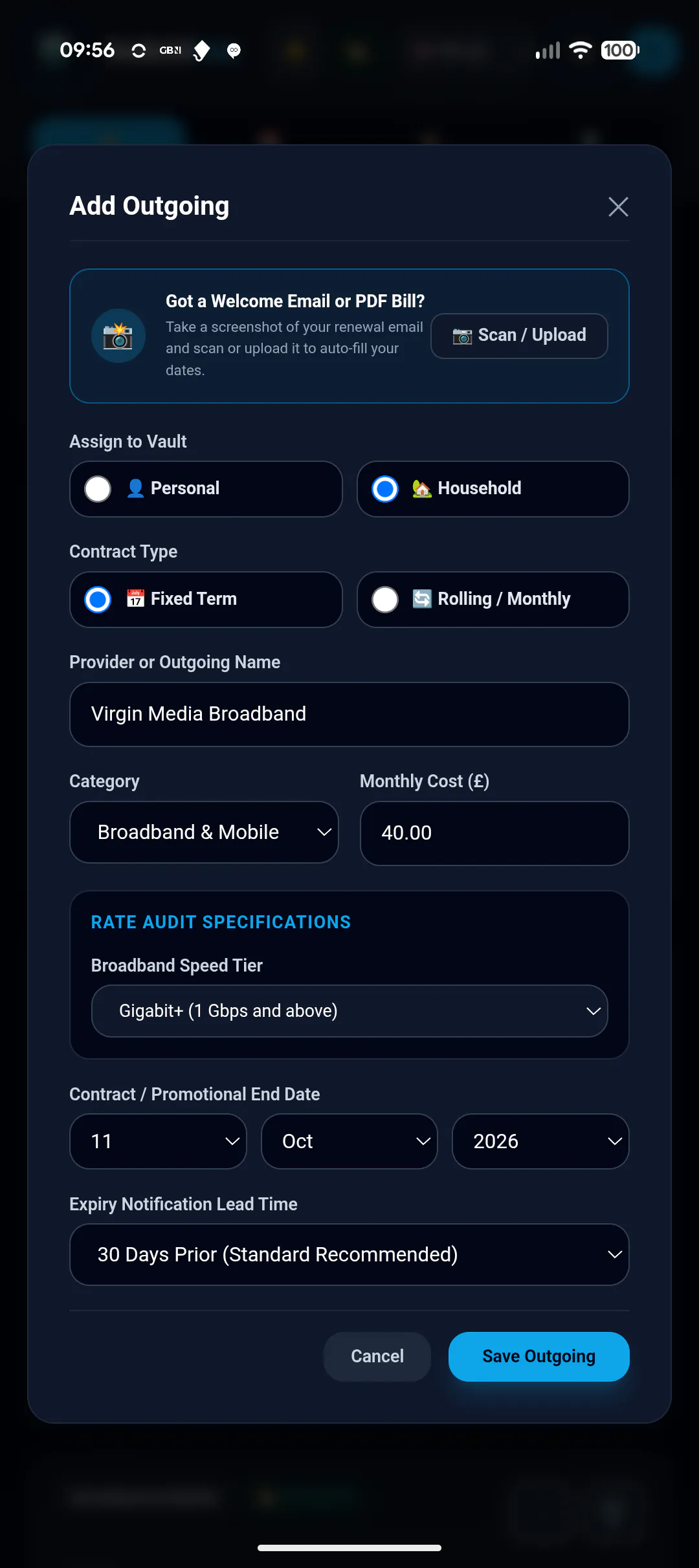Pick a different end date year
Image resolution: width=699 pixels, height=1568 pixels.
tap(540, 1141)
